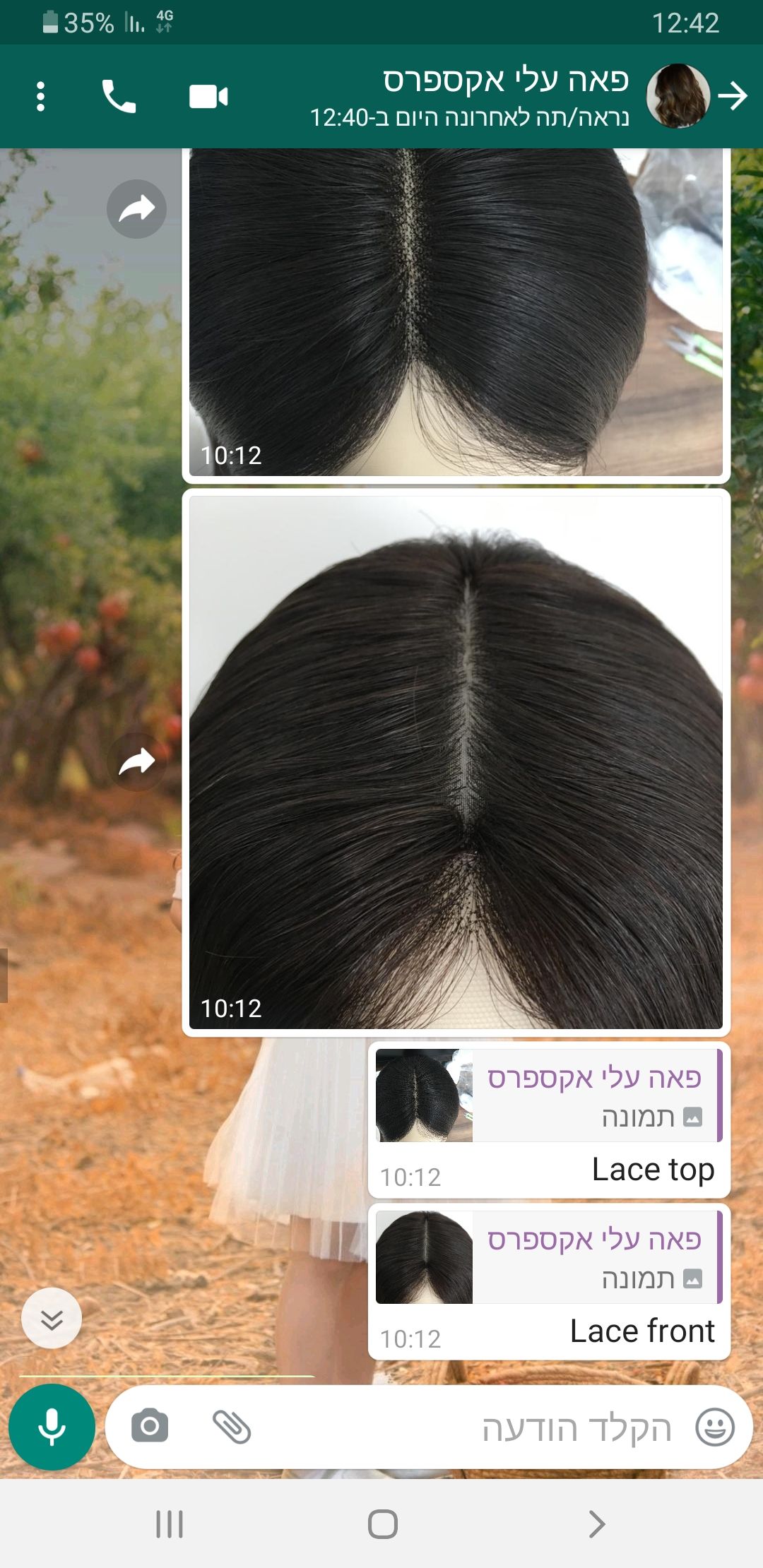763x1568 pixels.
Task: Record a voice message
Action: (x=52, y=1427)
